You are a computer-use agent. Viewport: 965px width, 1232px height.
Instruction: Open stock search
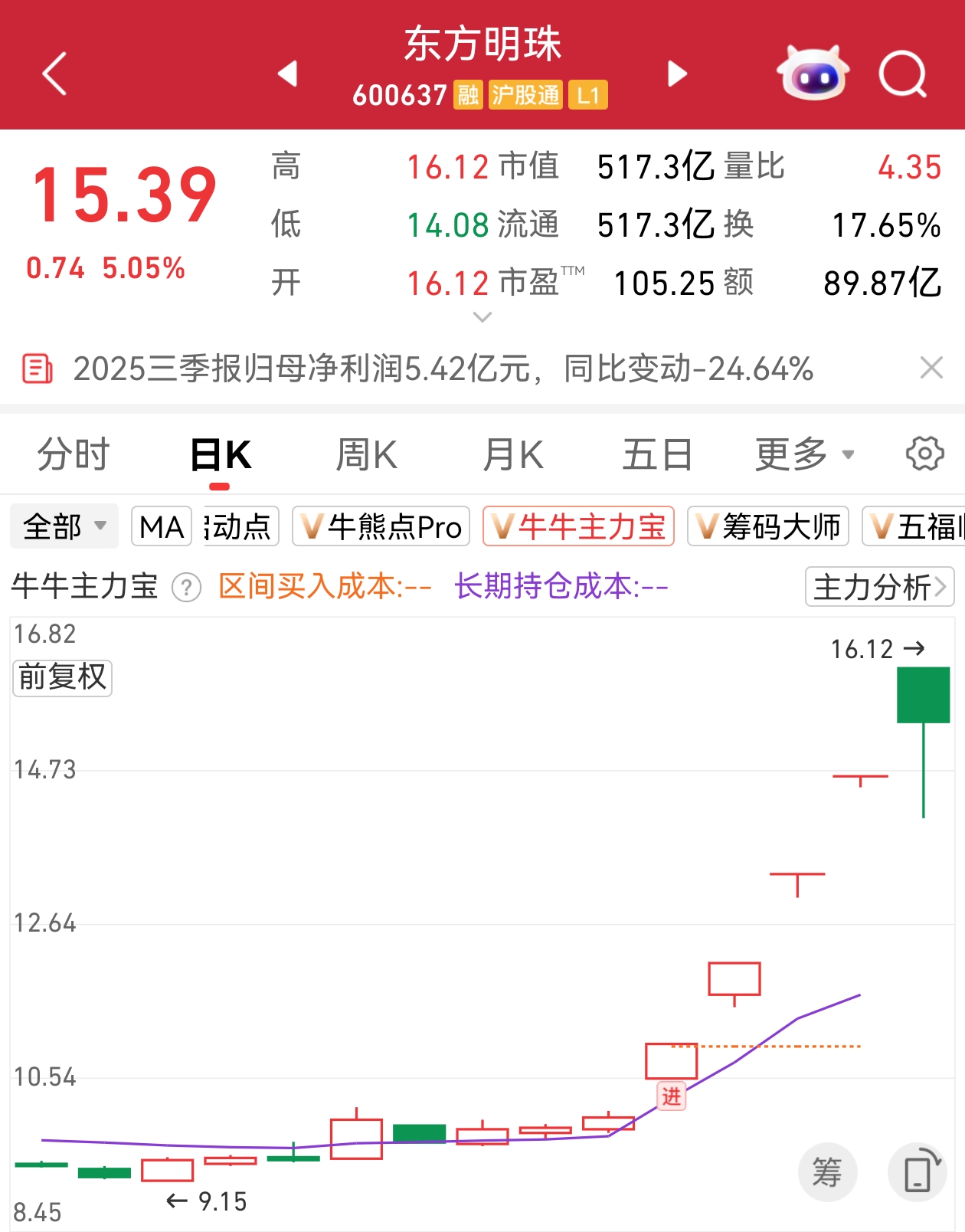coord(902,74)
